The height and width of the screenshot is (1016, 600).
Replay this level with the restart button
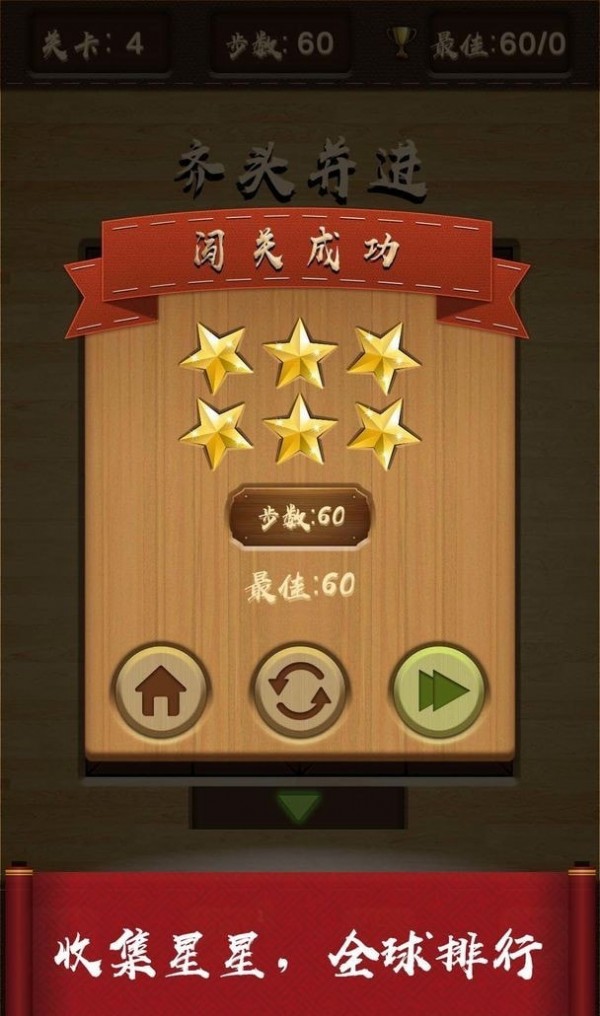[299, 690]
